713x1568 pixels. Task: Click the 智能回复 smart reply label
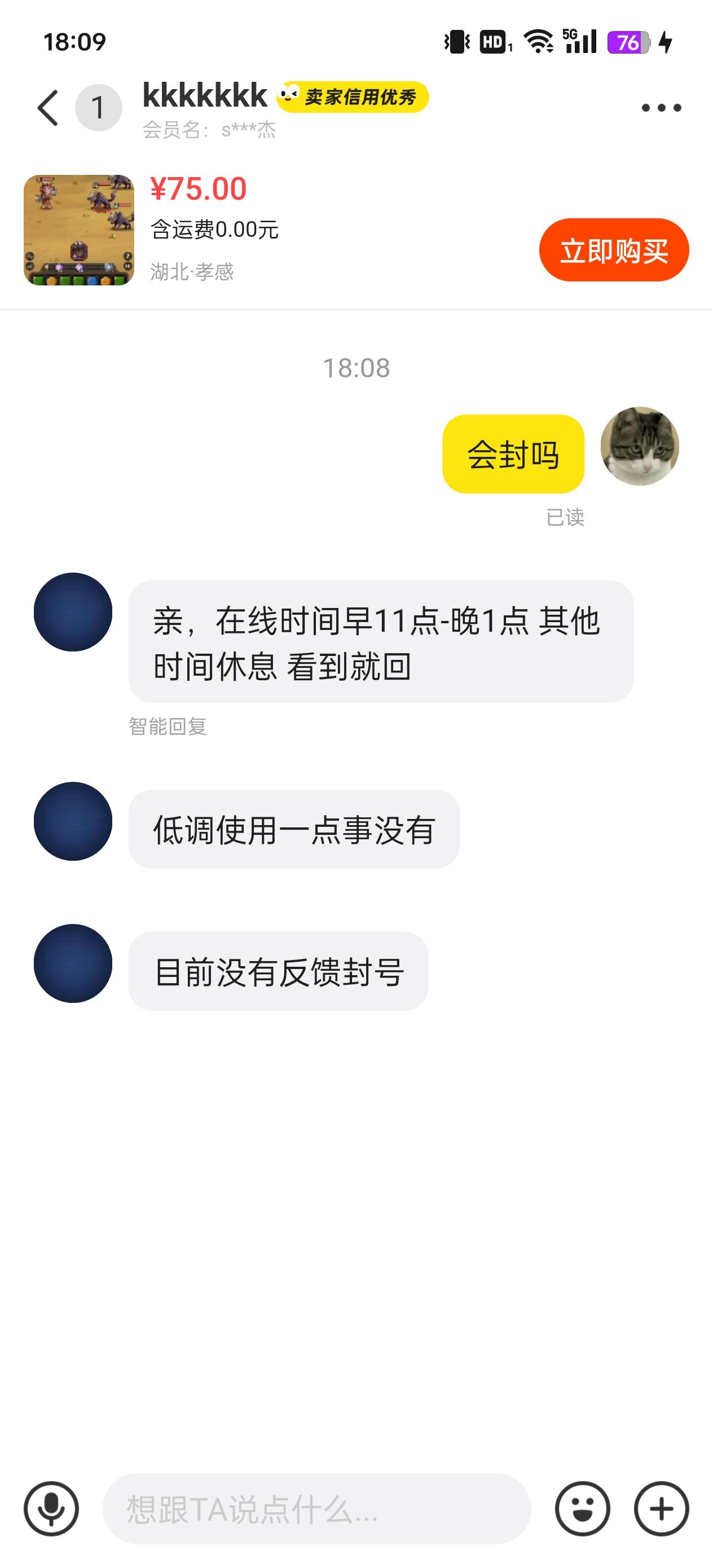pos(167,727)
